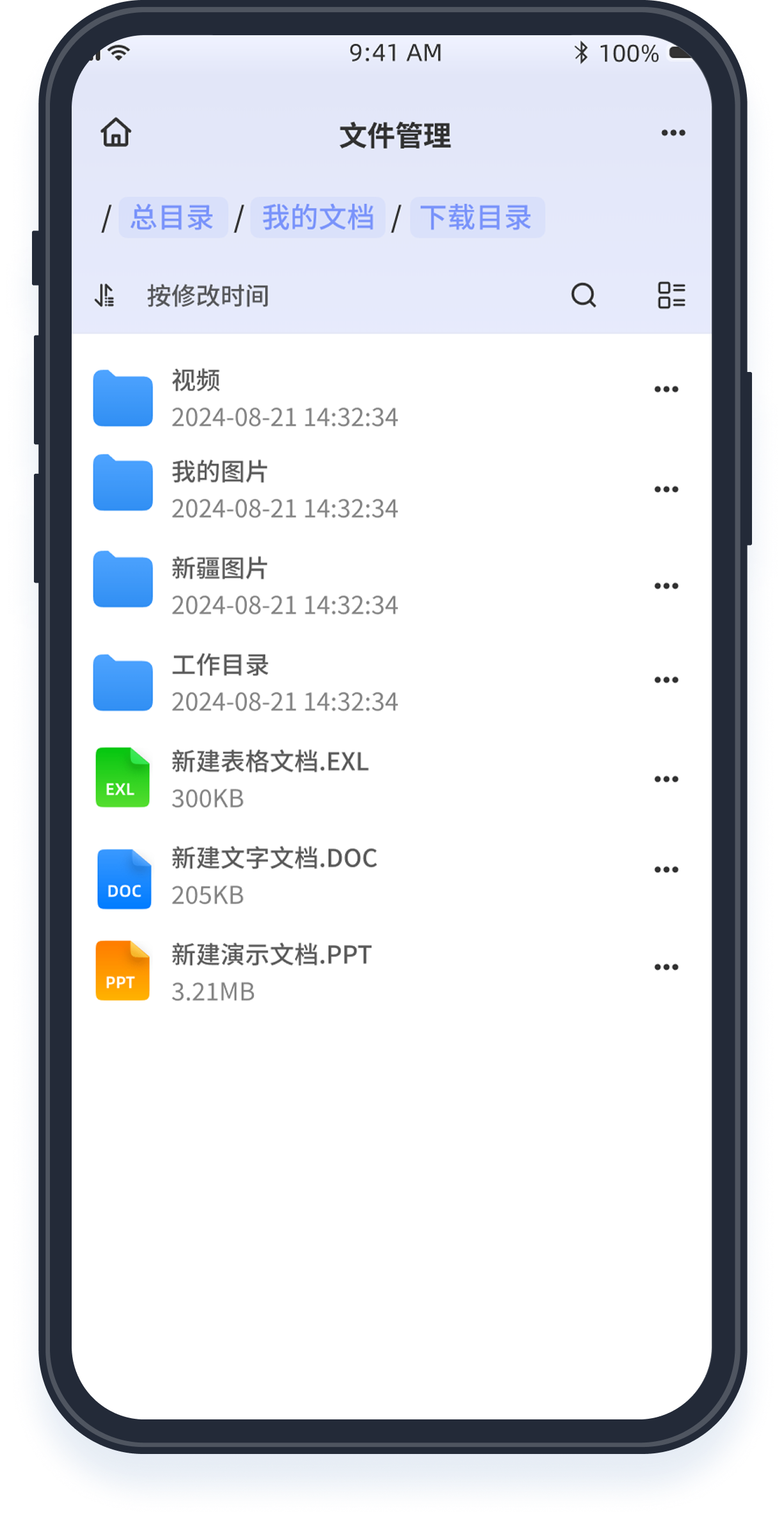
Task: Open more options for 新建表格文档.EXL
Action: tap(665, 779)
